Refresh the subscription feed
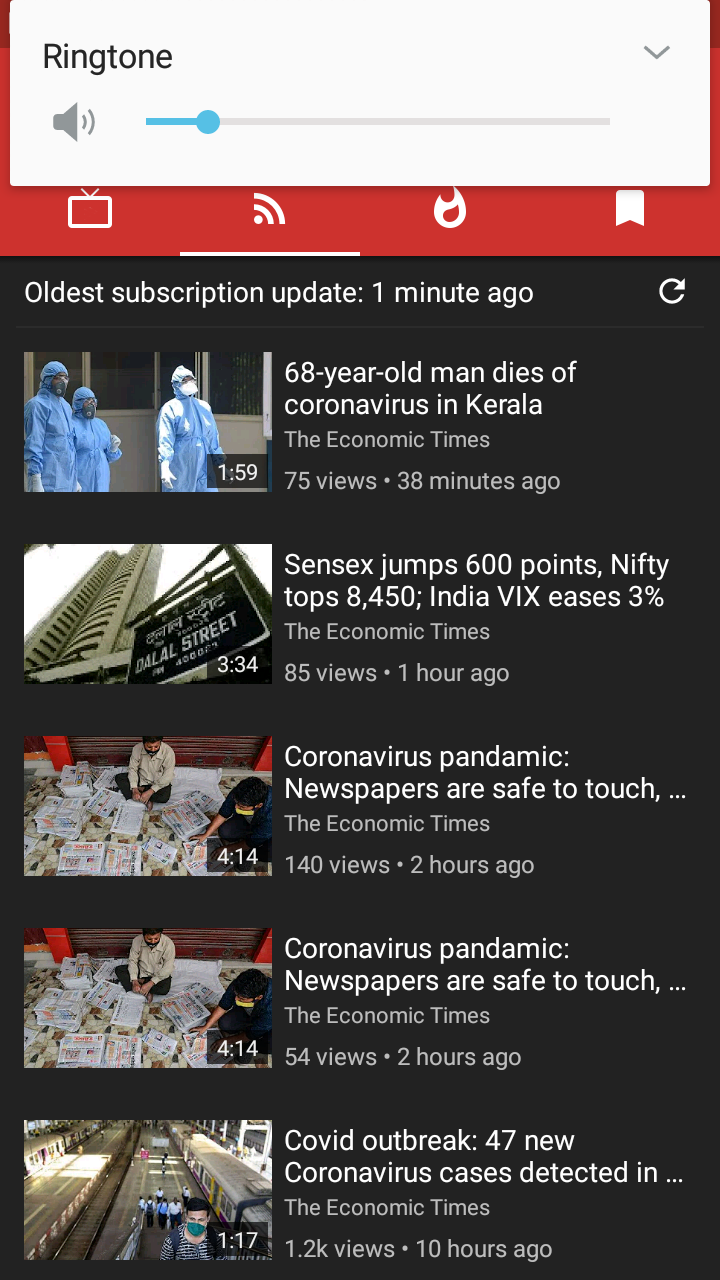Screen dimensions: 720x1280 point(673,290)
